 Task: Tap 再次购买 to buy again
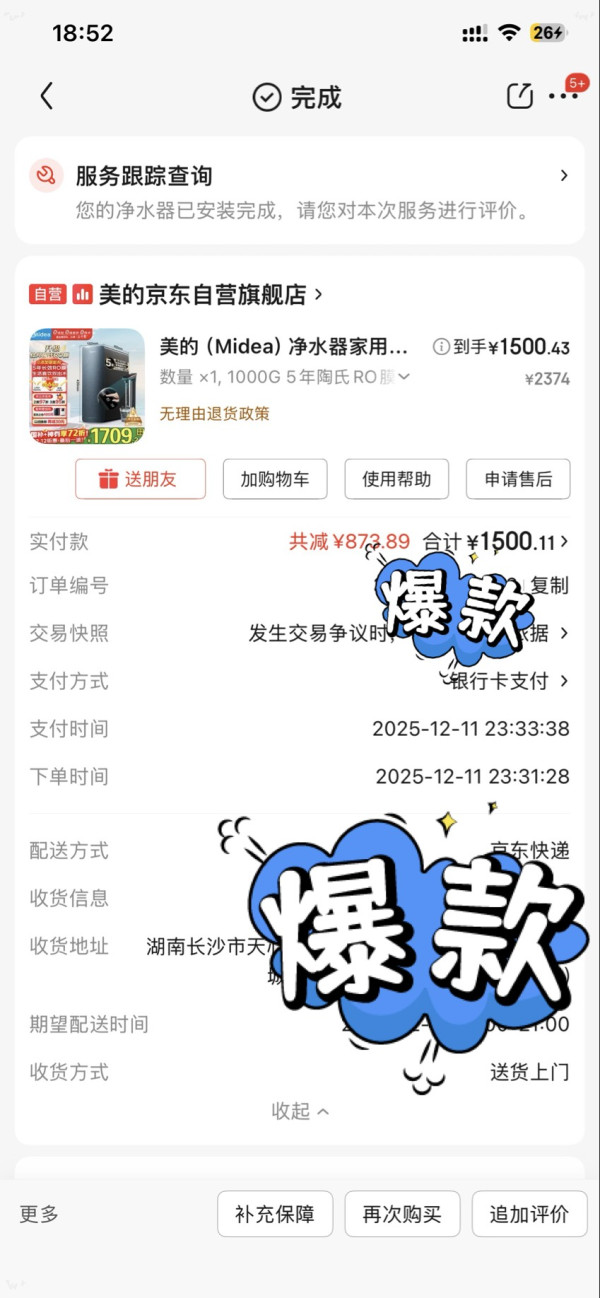pyautogui.click(x=402, y=1214)
